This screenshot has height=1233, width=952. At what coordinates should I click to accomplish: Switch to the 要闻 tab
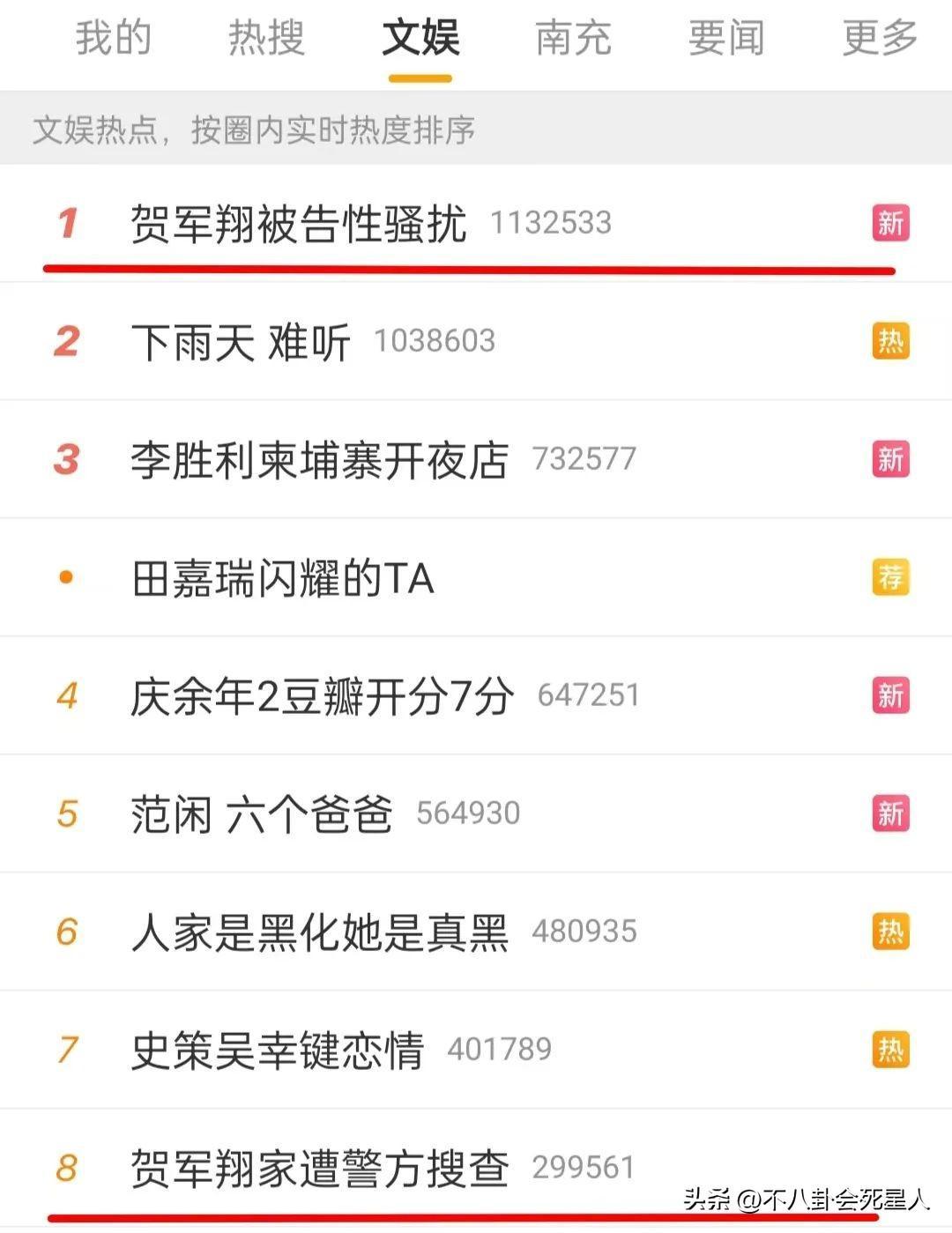pos(726,39)
